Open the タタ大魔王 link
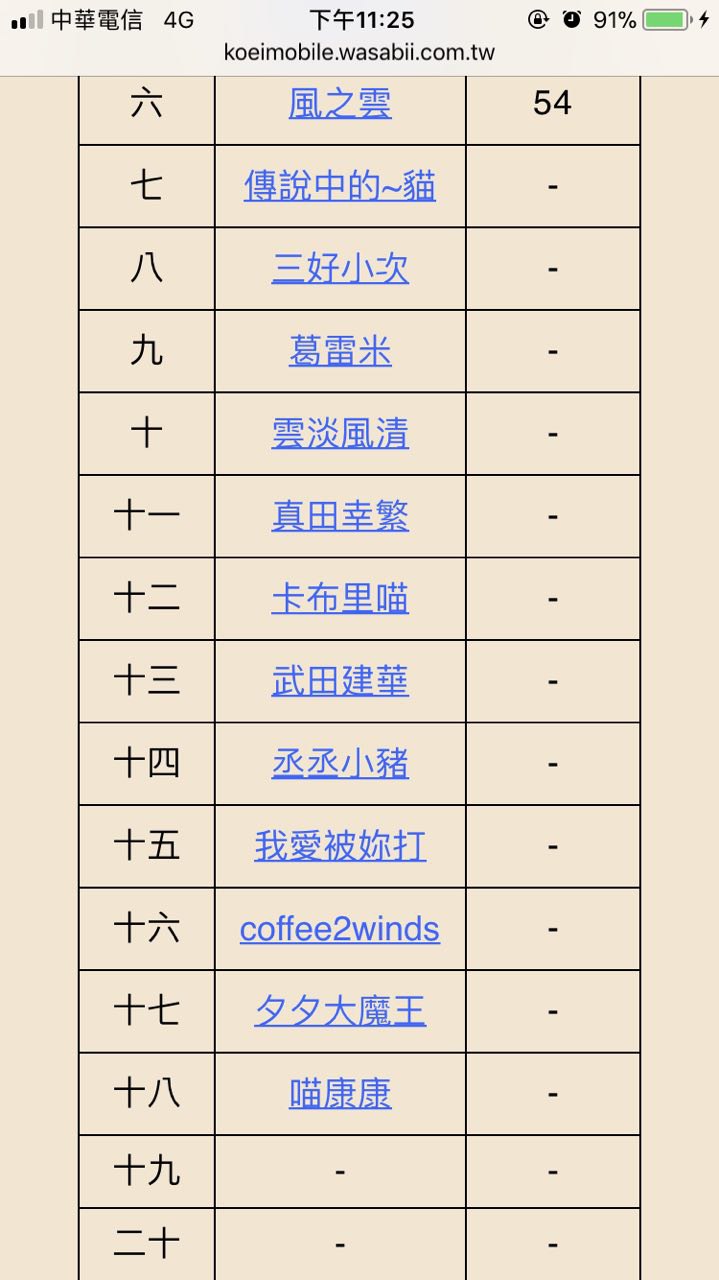Viewport: 719px width, 1280px height. point(340,1011)
